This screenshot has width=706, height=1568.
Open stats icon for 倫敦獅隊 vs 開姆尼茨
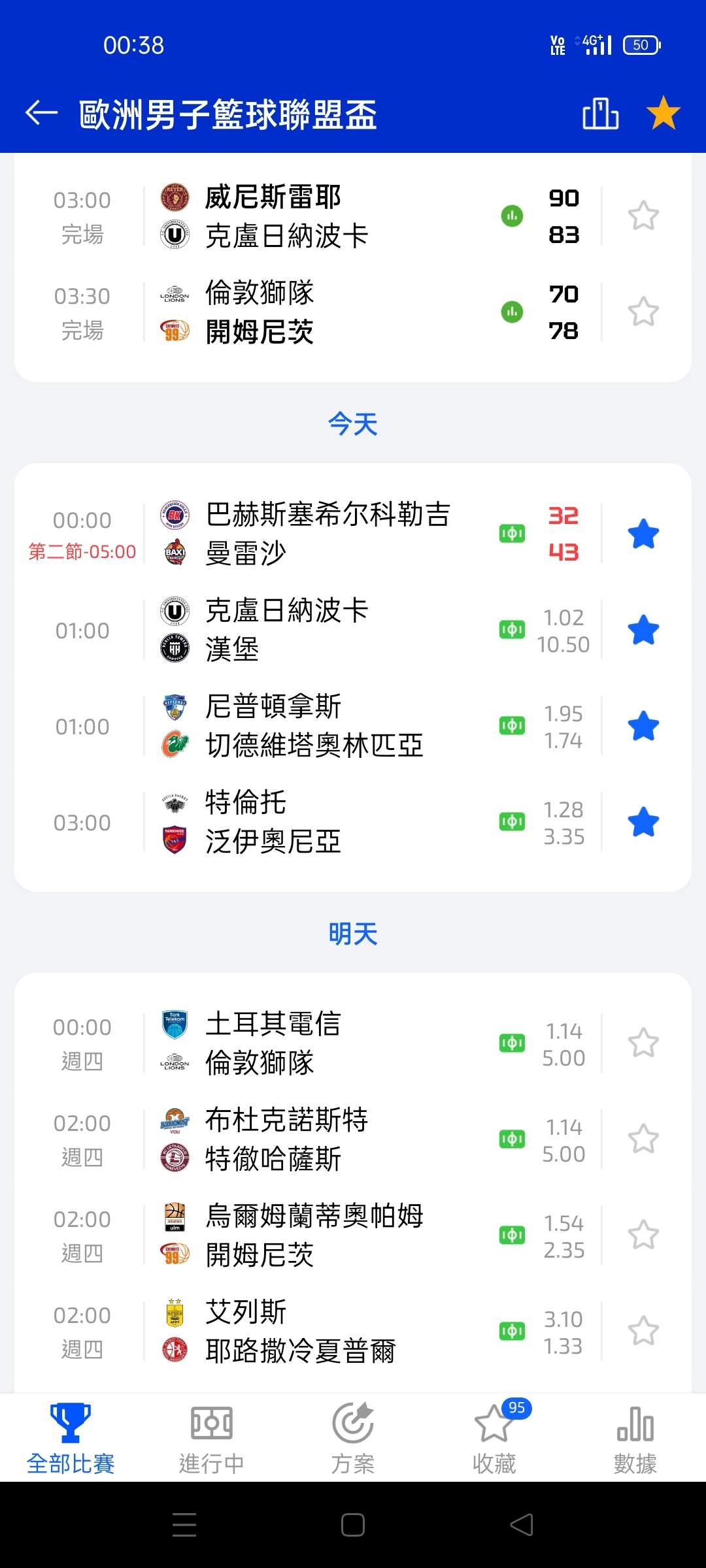click(x=512, y=312)
